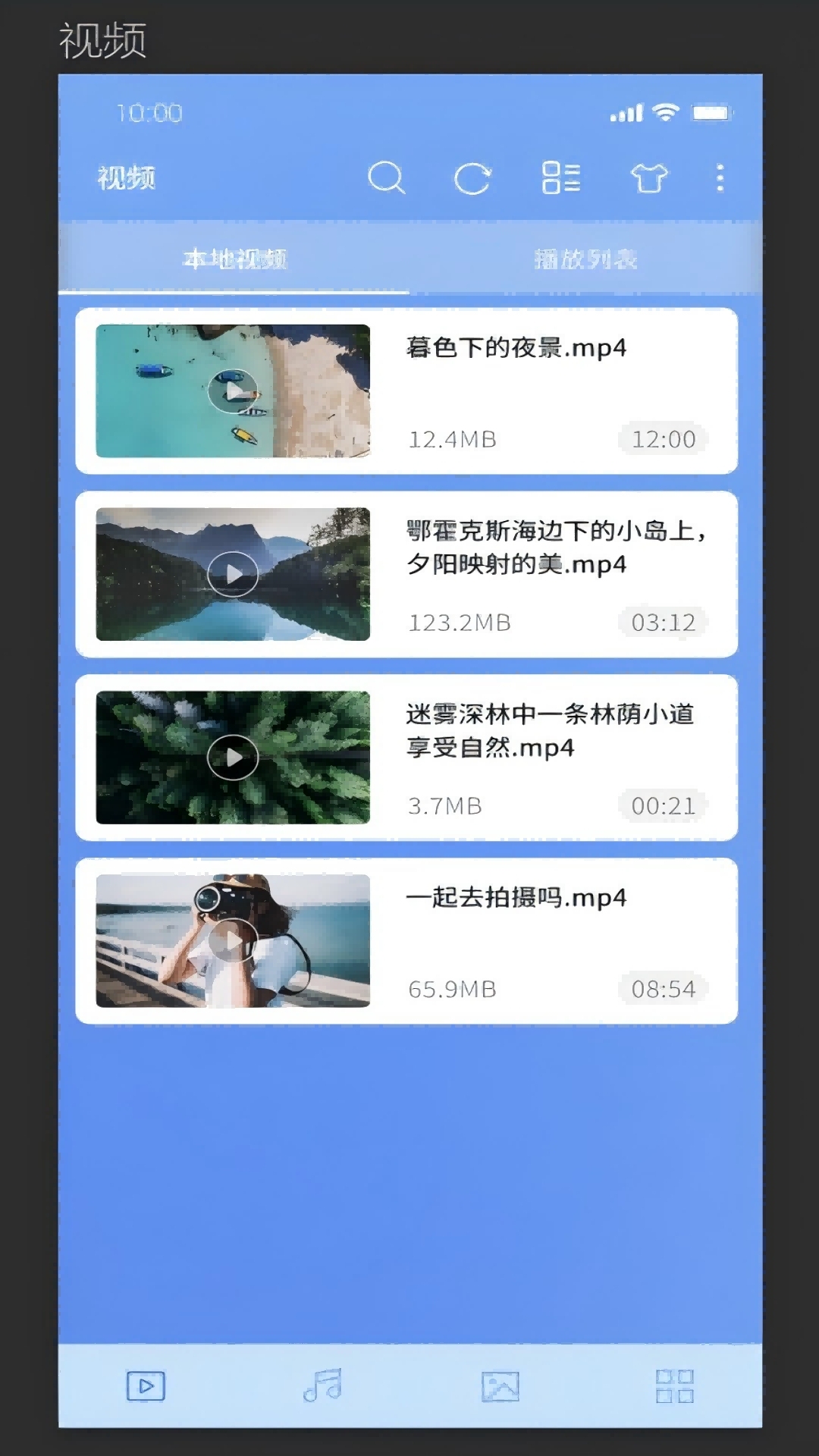This screenshot has height=1456, width=819.
Task: Play the 迷雾深林中一条林荫小道 video
Action: (x=233, y=758)
